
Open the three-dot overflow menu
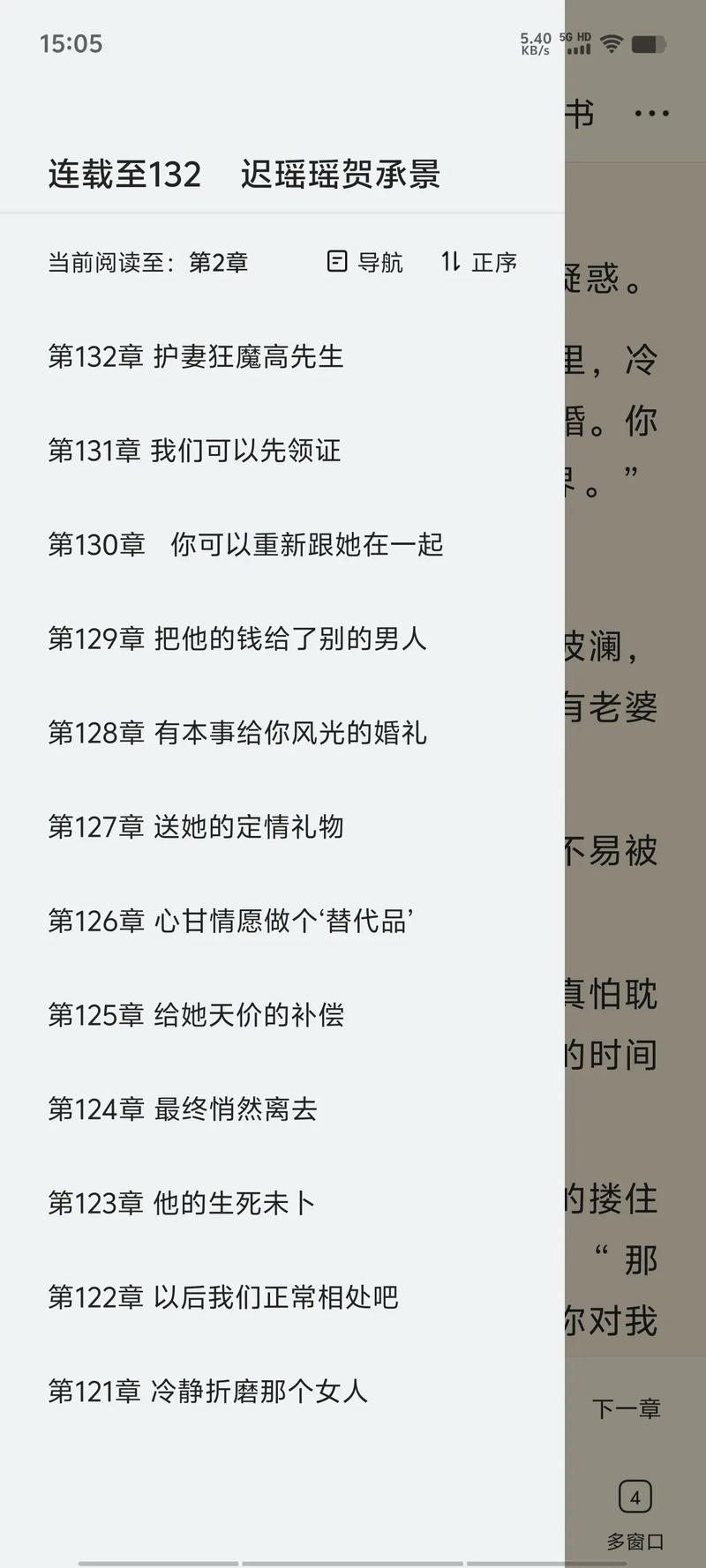click(x=651, y=114)
